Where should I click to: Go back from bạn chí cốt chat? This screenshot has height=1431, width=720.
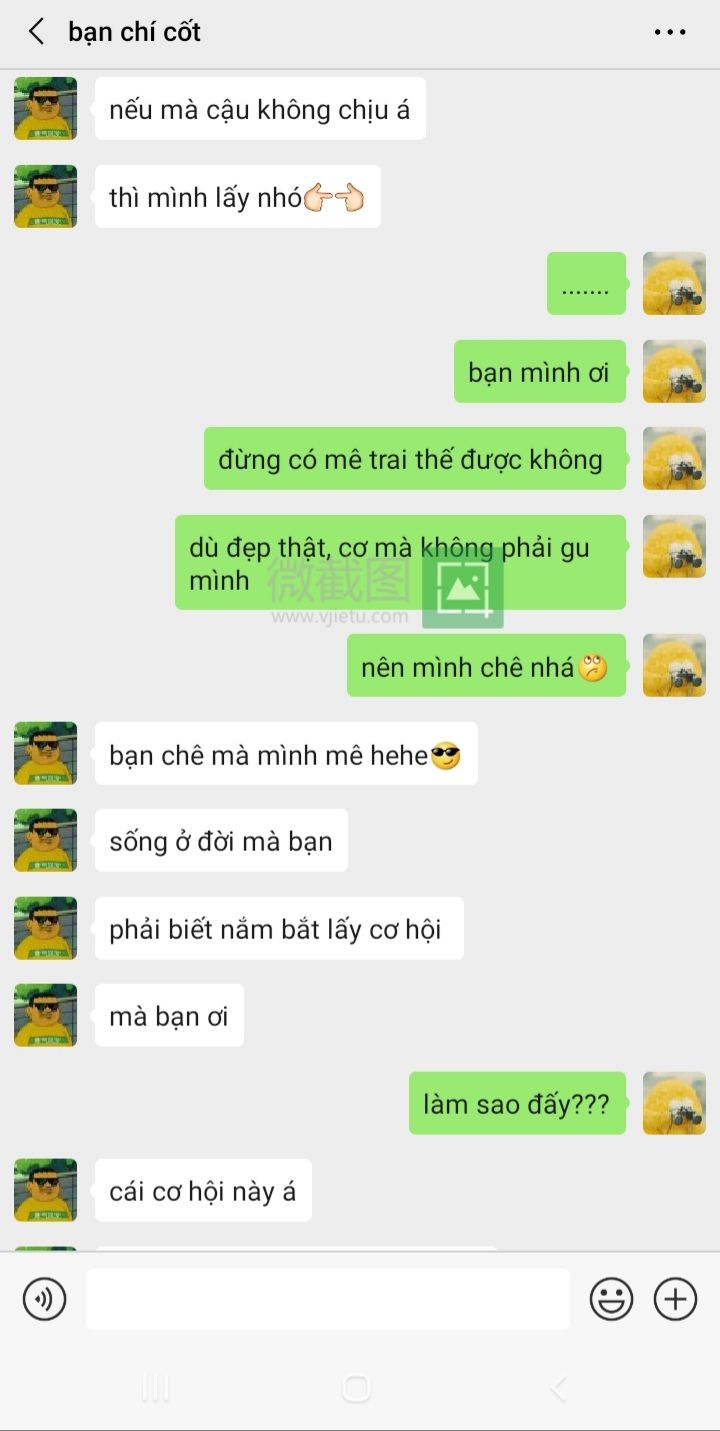(37, 32)
